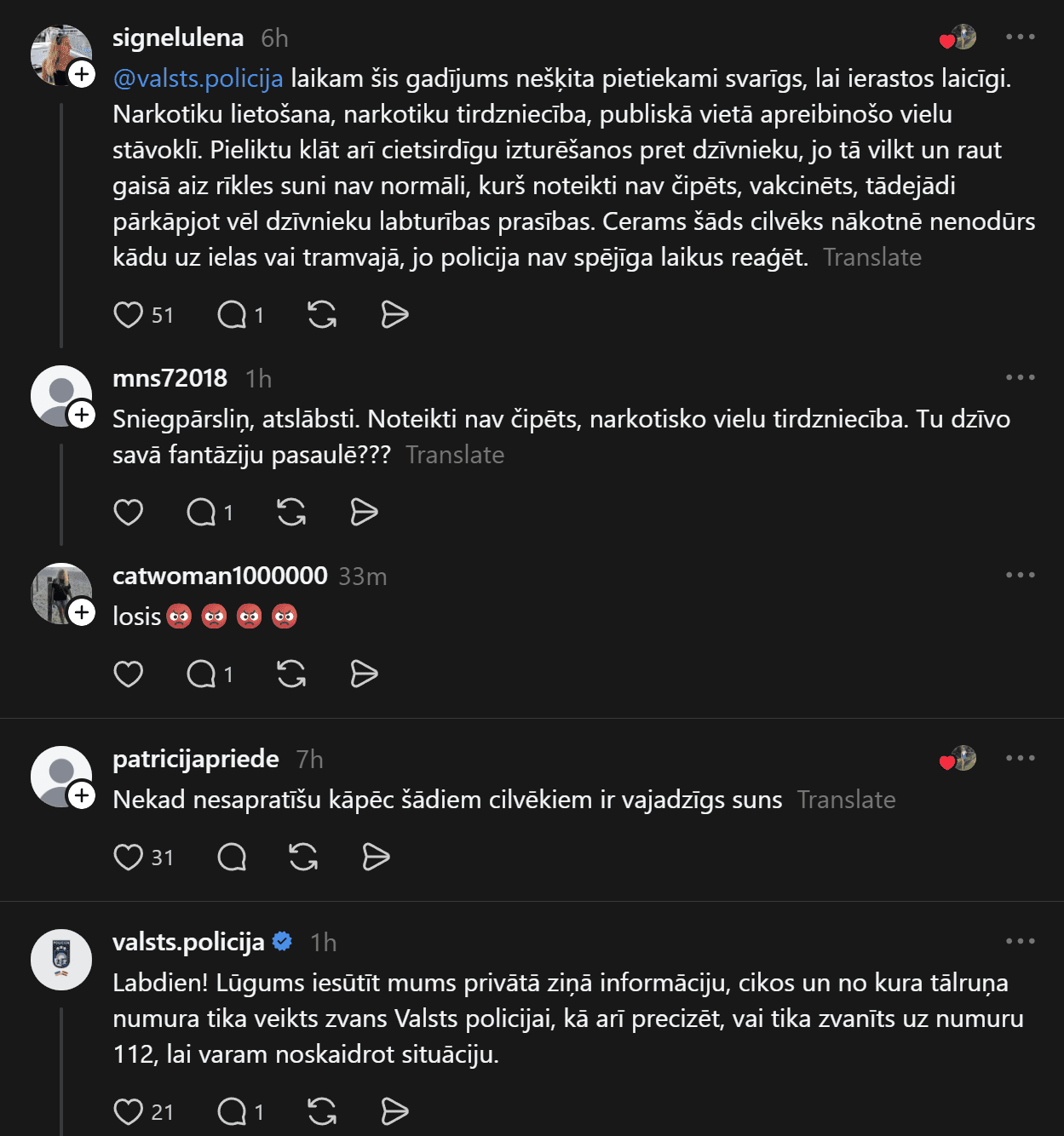Open more options for signelulena's comment
Viewport: 1064px width, 1136px height.
point(1020,37)
